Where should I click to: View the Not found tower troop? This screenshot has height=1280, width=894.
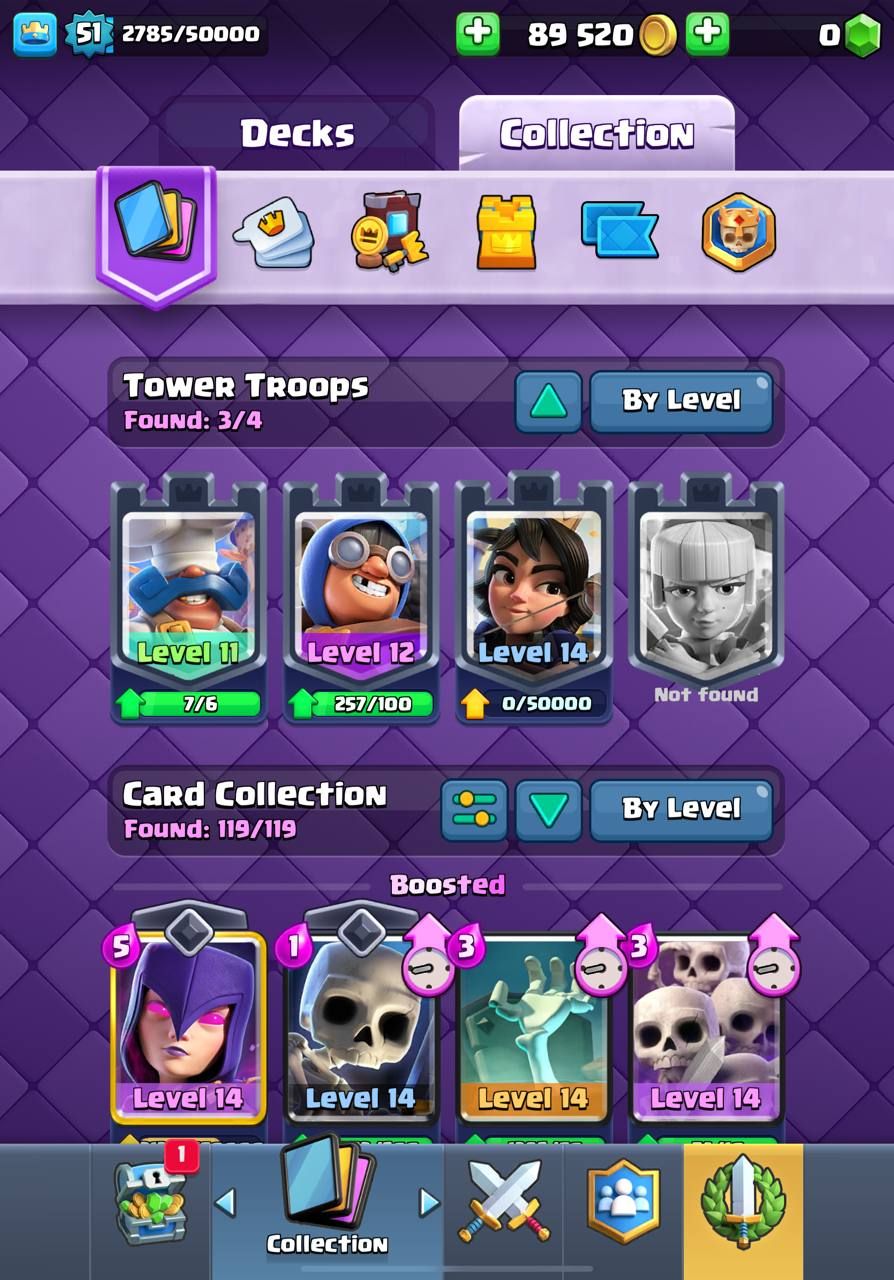706,590
